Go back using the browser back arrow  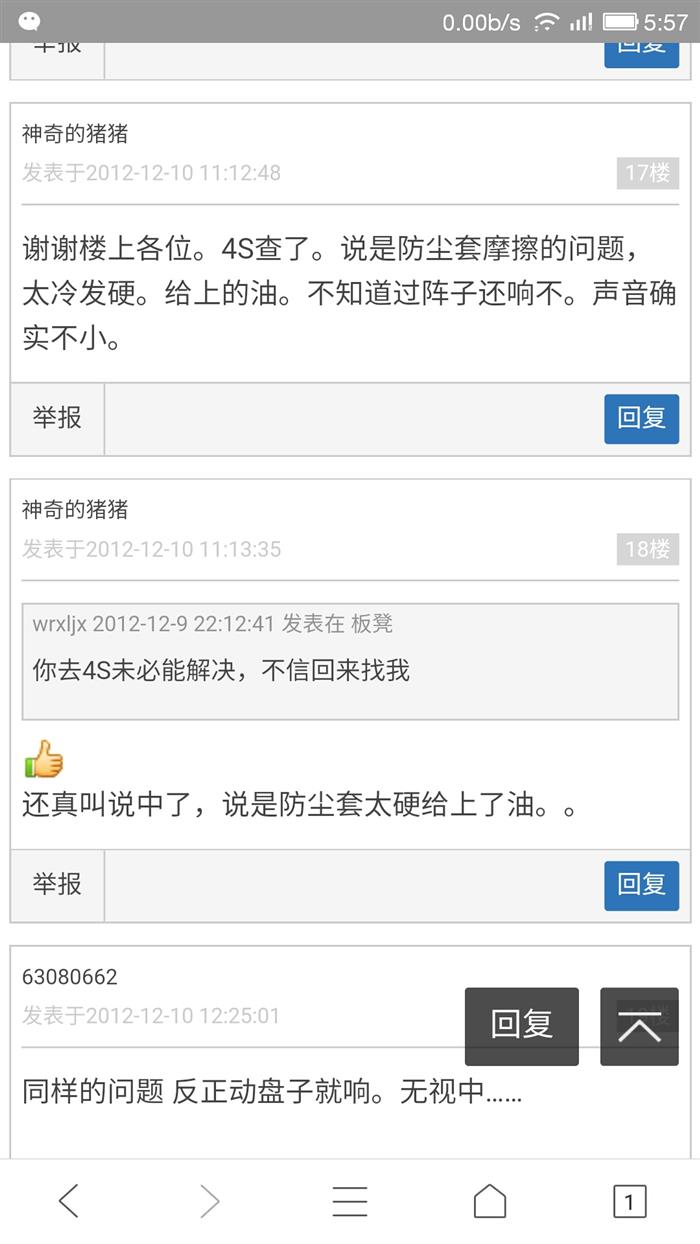(68, 1201)
